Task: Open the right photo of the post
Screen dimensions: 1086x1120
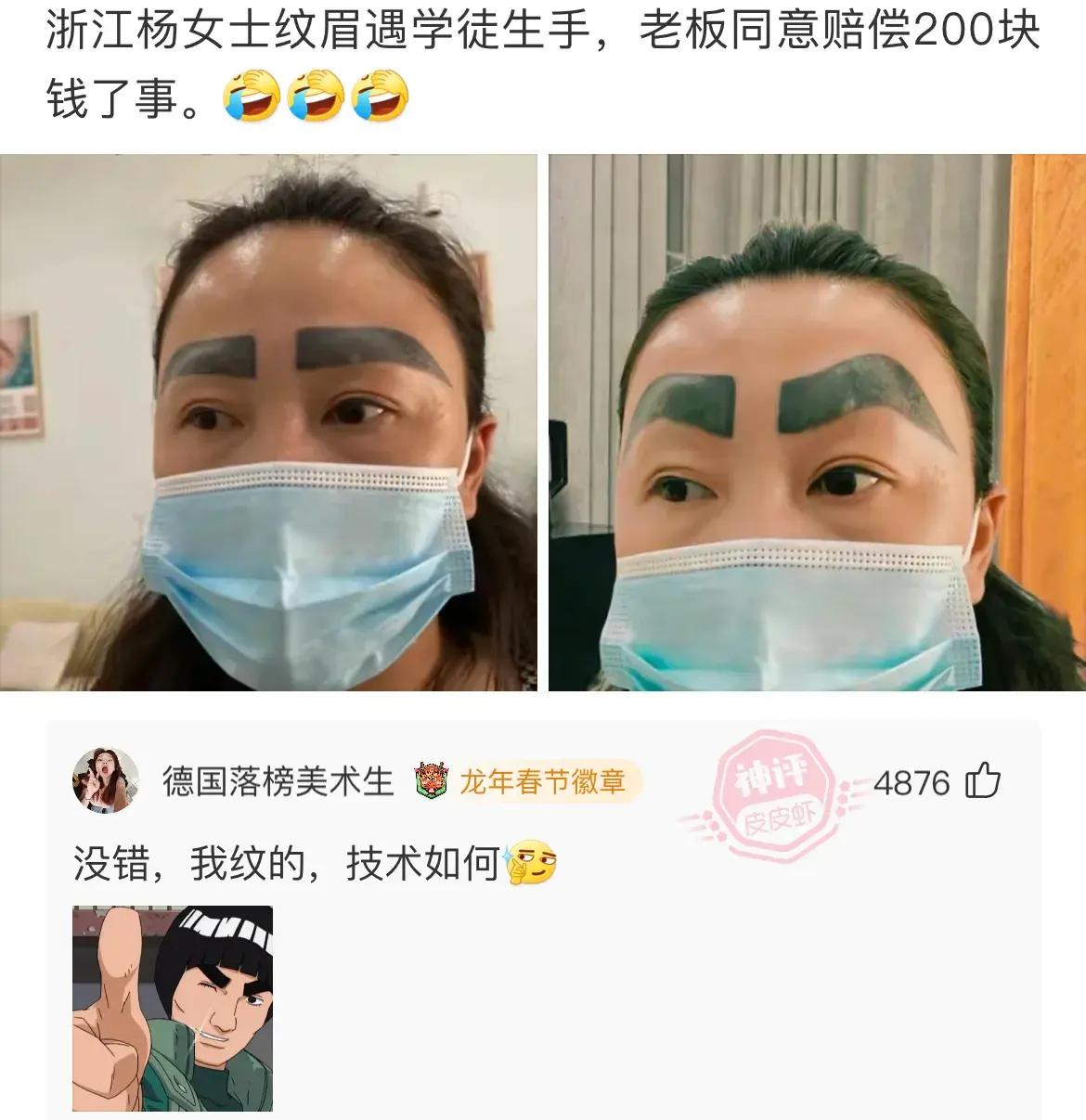Action: [817, 422]
